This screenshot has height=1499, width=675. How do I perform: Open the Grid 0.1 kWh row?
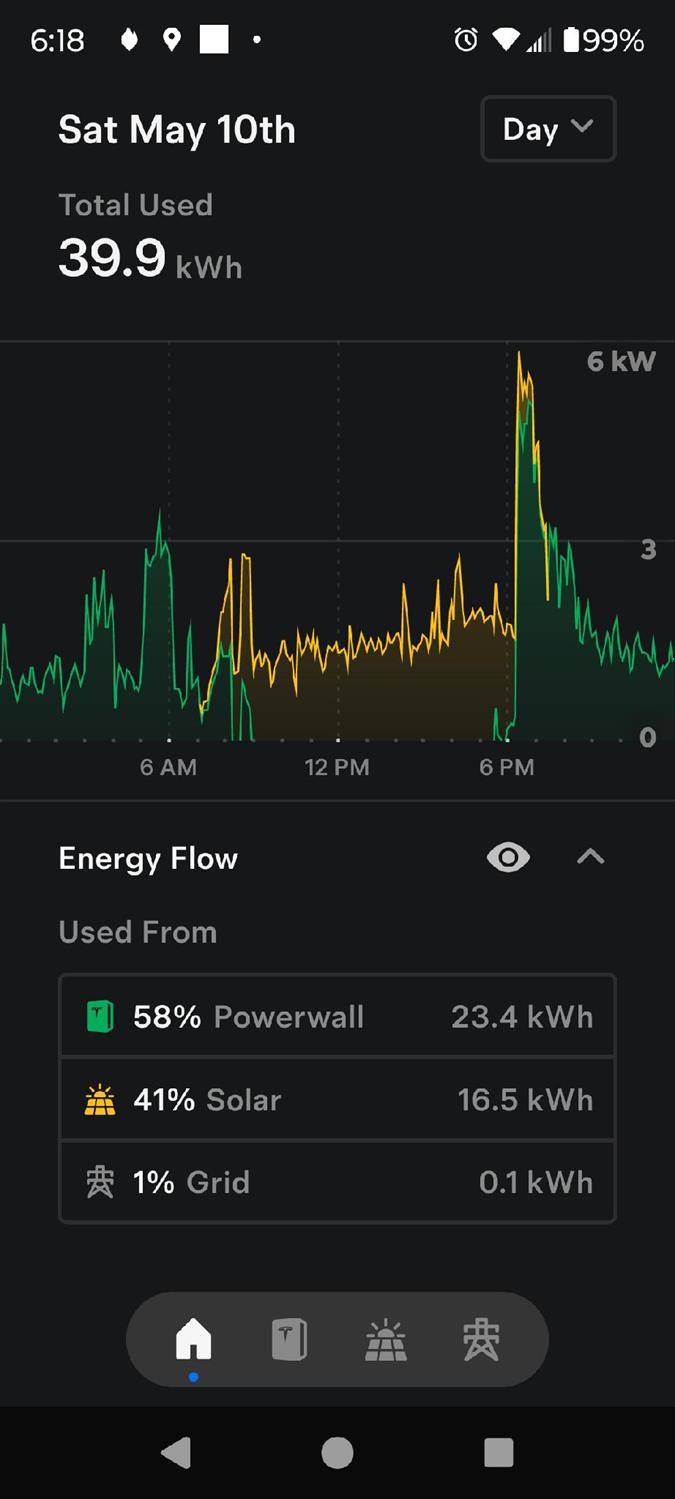click(x=337, y=1182)
